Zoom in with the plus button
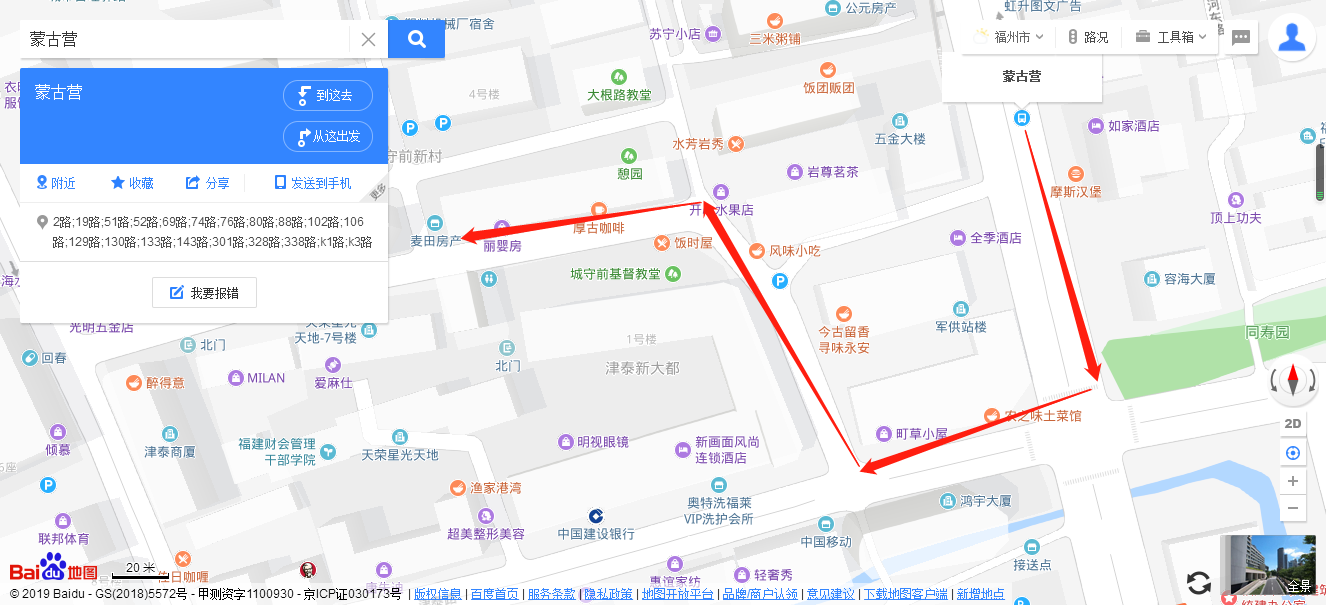 click(x=1292, y=481)
